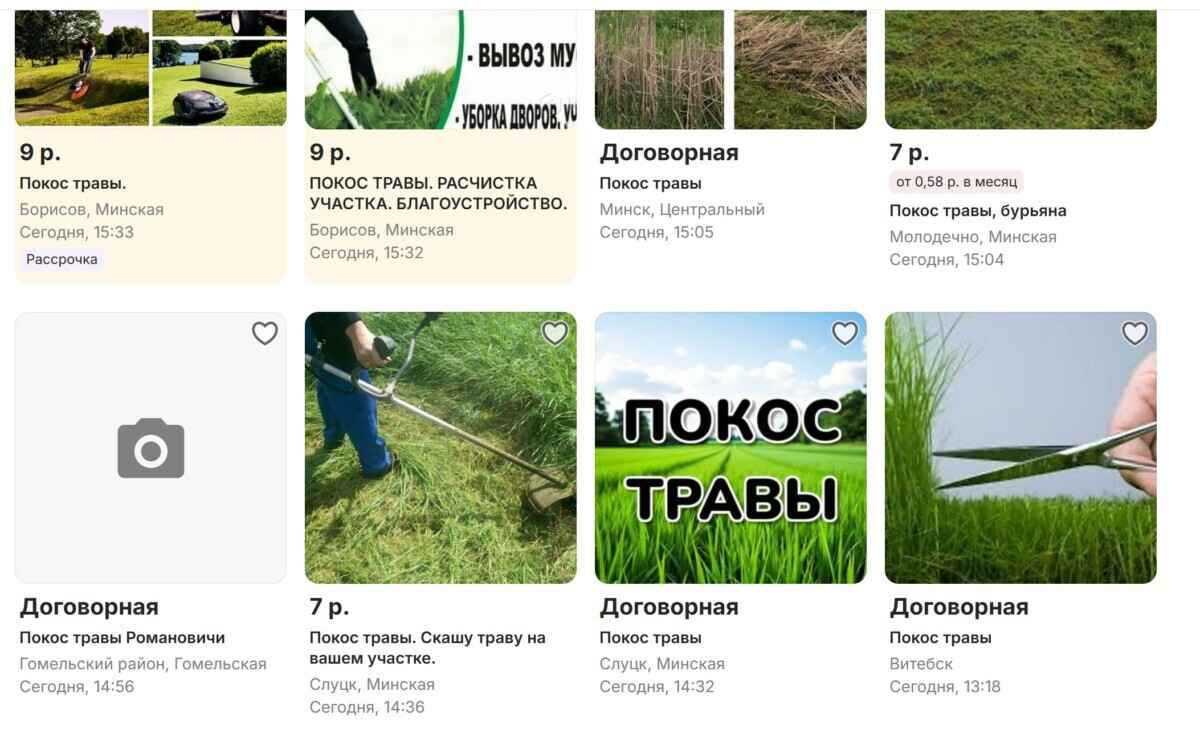
Task: Add Слуцк Договорная Покос травы to favorites
Action: 845,334
